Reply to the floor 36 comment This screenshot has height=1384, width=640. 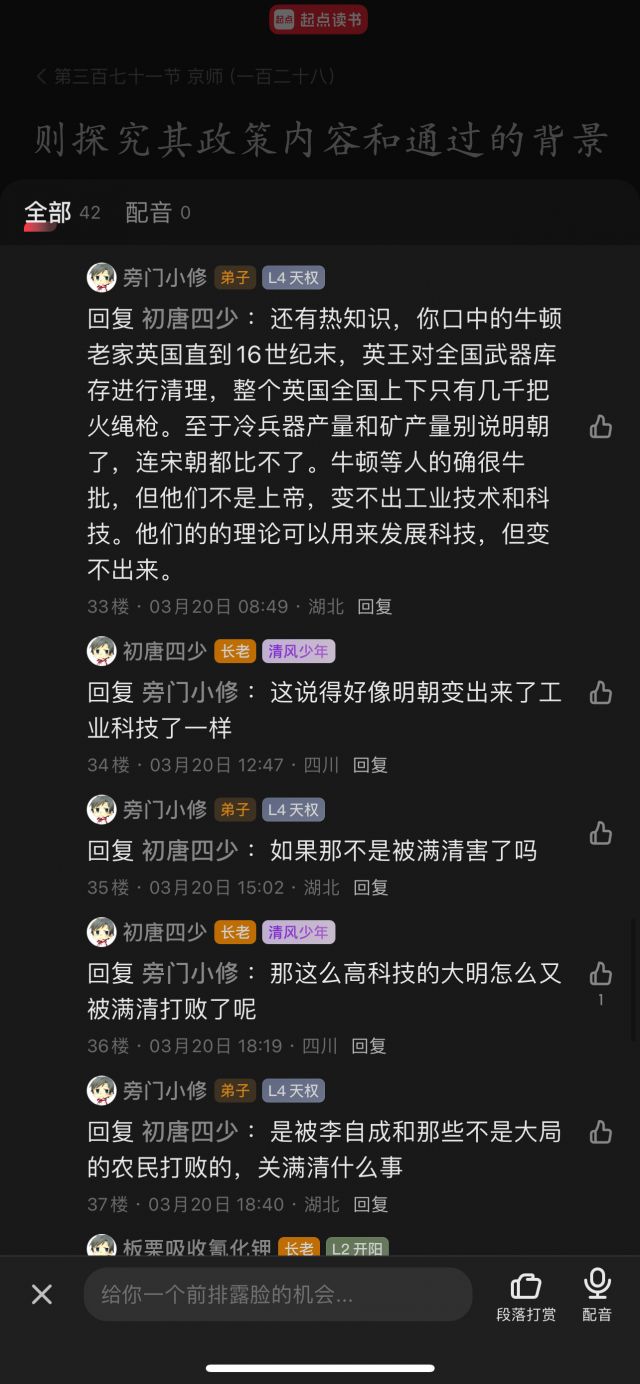(x=369, y=1046)
